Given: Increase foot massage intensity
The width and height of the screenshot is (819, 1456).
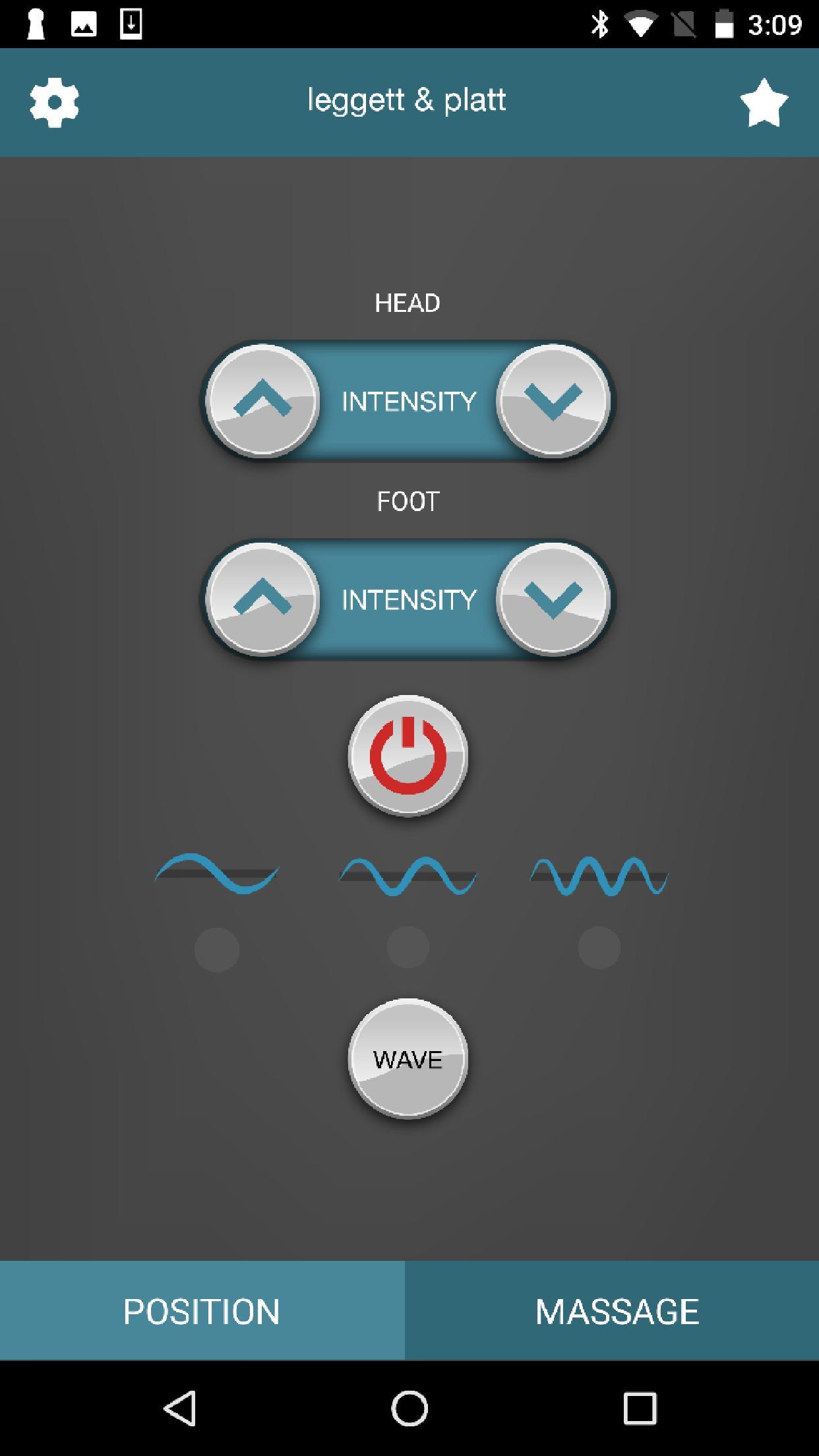Looking at the screenshot, I should click(x=262, y=599).
